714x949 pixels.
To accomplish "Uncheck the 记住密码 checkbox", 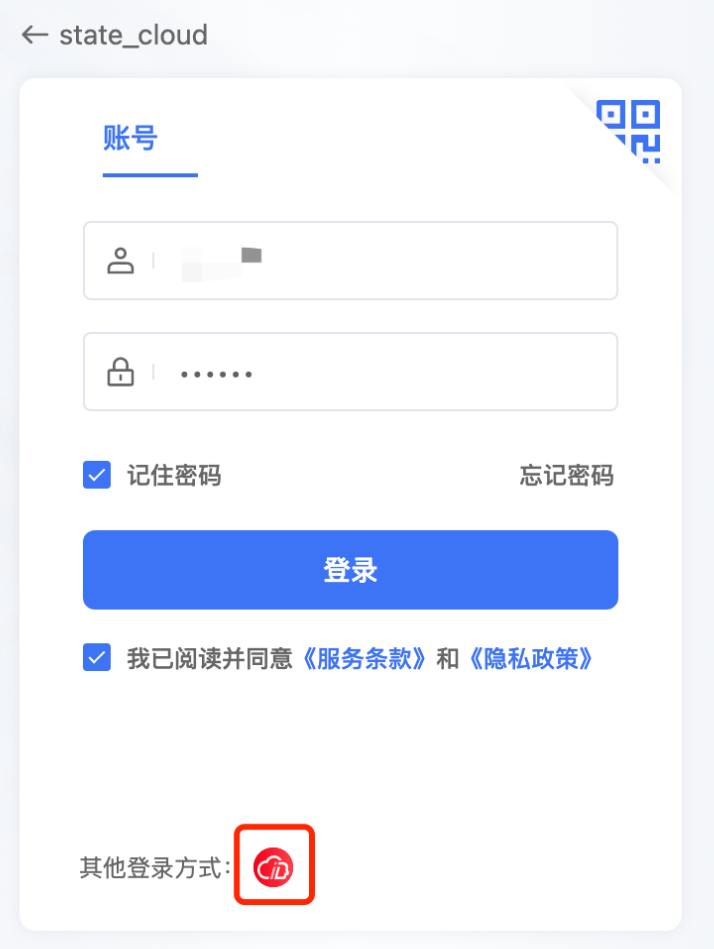I will click(x=97, y=475).
